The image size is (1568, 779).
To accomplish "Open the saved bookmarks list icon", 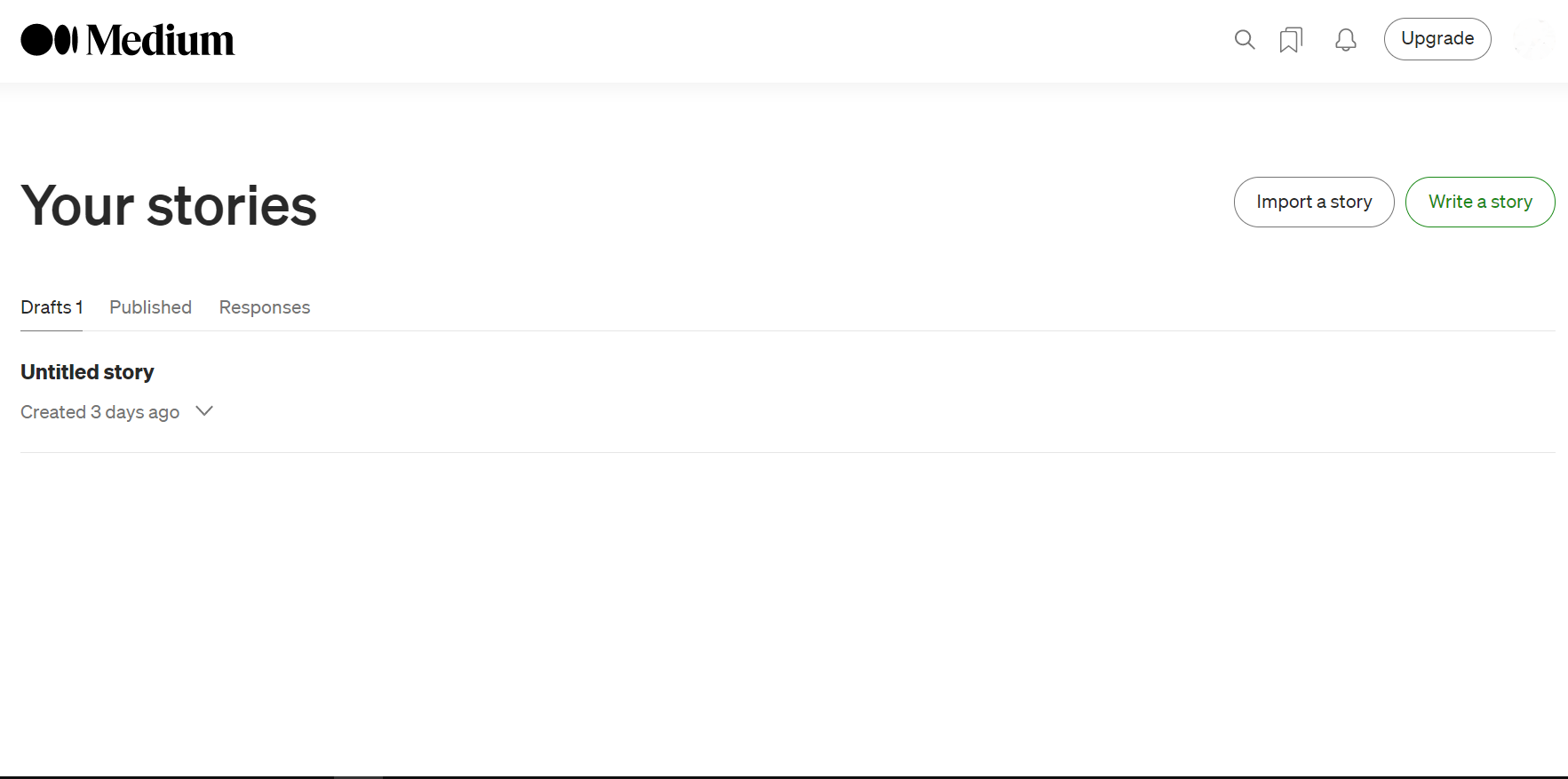I will tap(1291, 39).
